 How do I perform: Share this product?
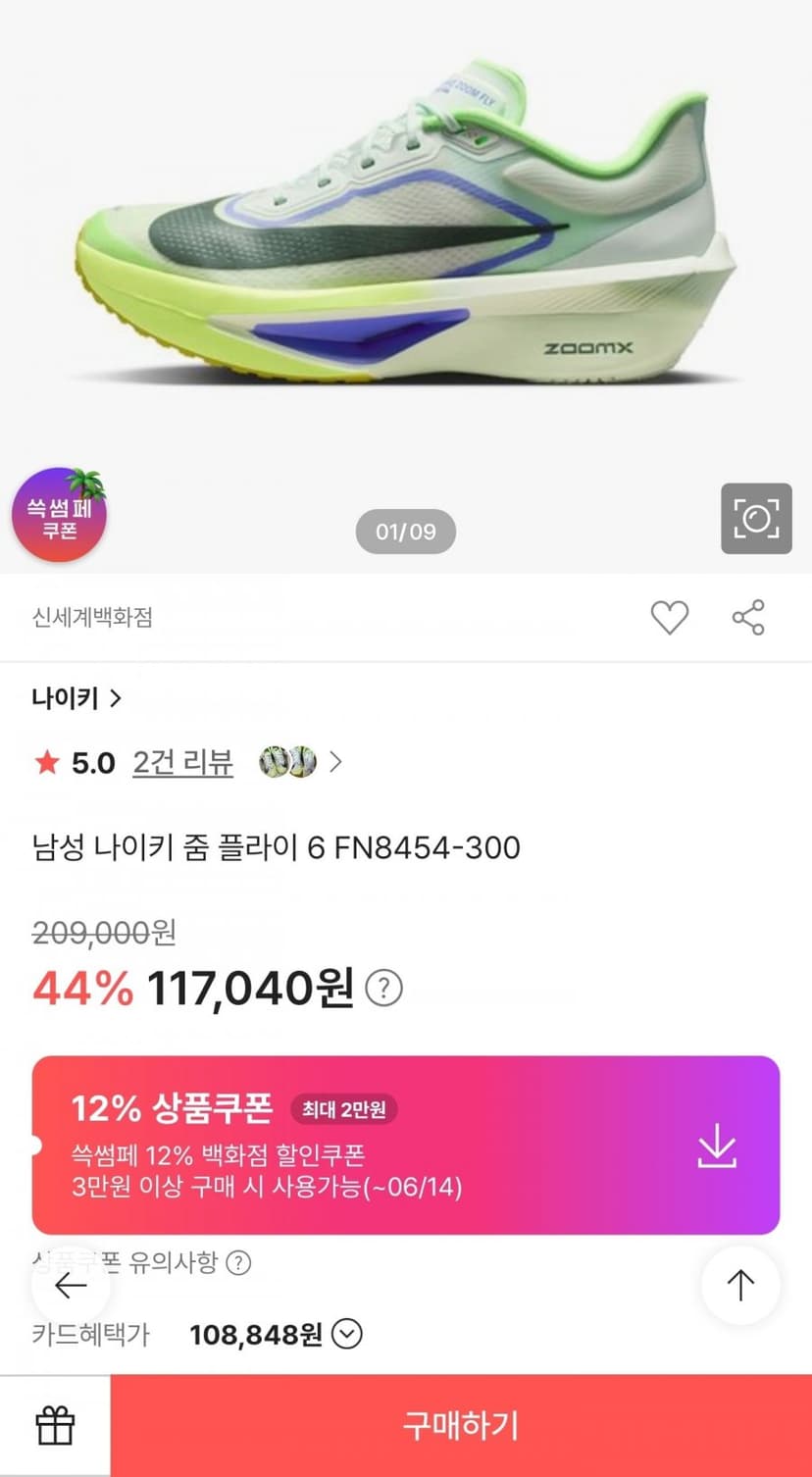point(748,618)
